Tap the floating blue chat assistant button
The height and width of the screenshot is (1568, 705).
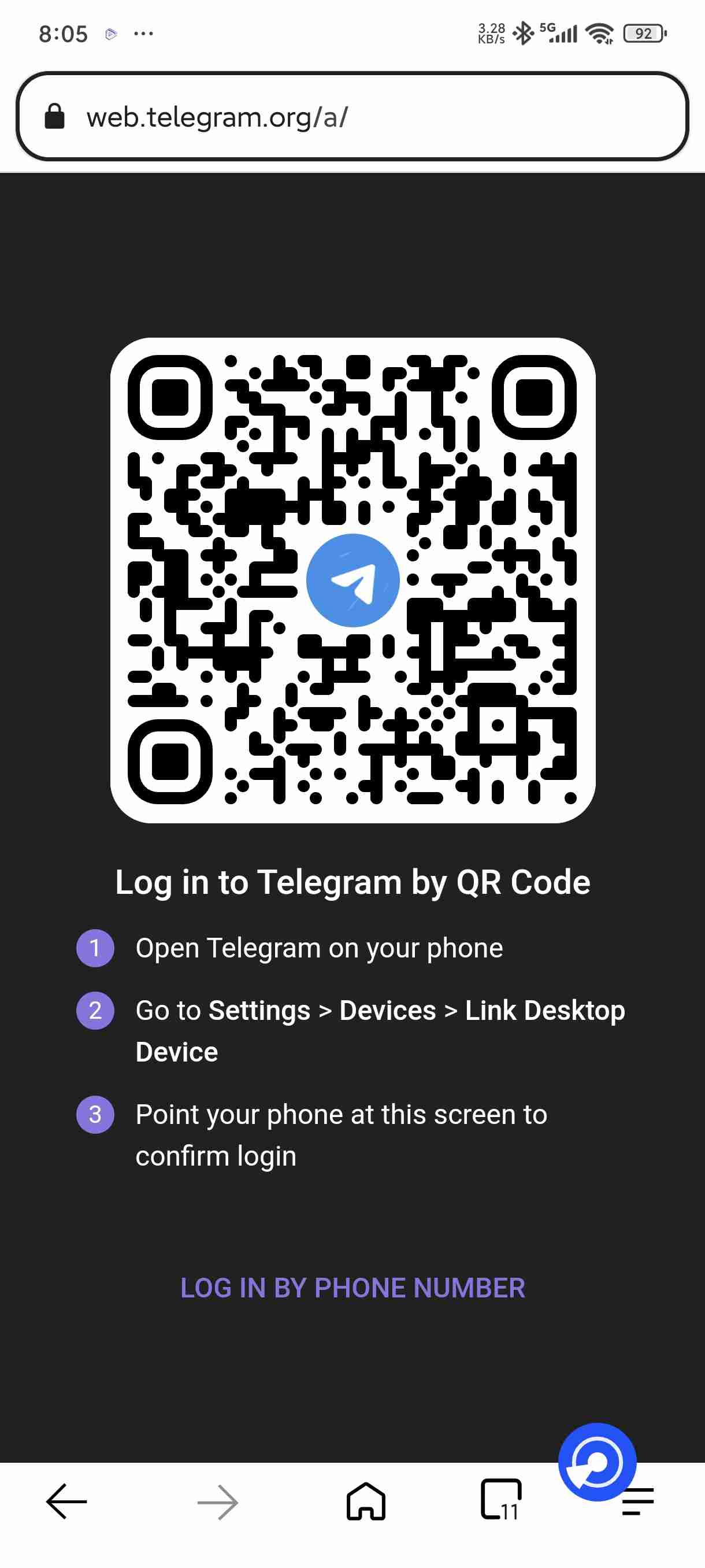[597, 1461]
